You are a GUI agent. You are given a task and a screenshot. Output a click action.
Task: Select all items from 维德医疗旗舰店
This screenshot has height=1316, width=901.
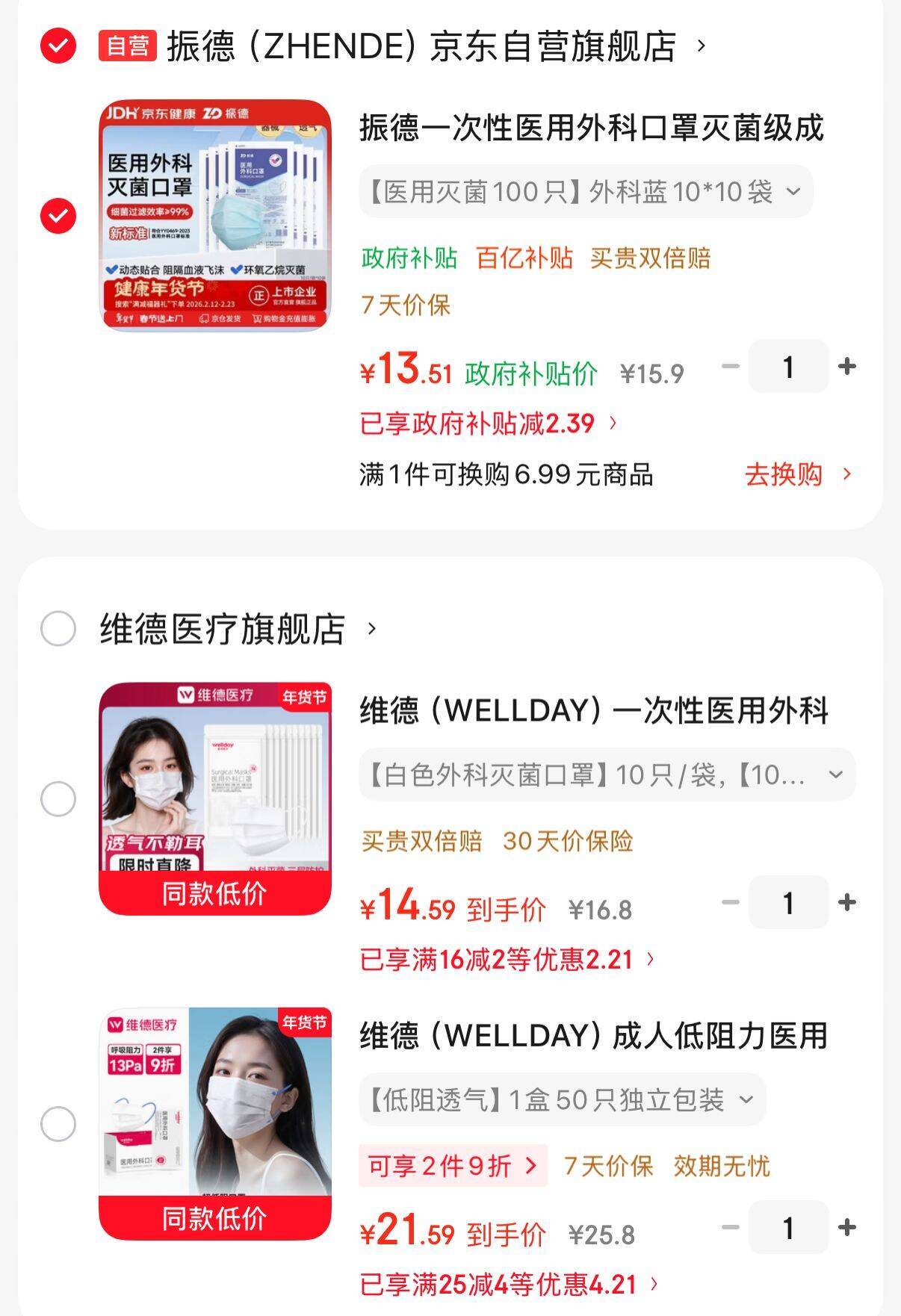(58, 629)
